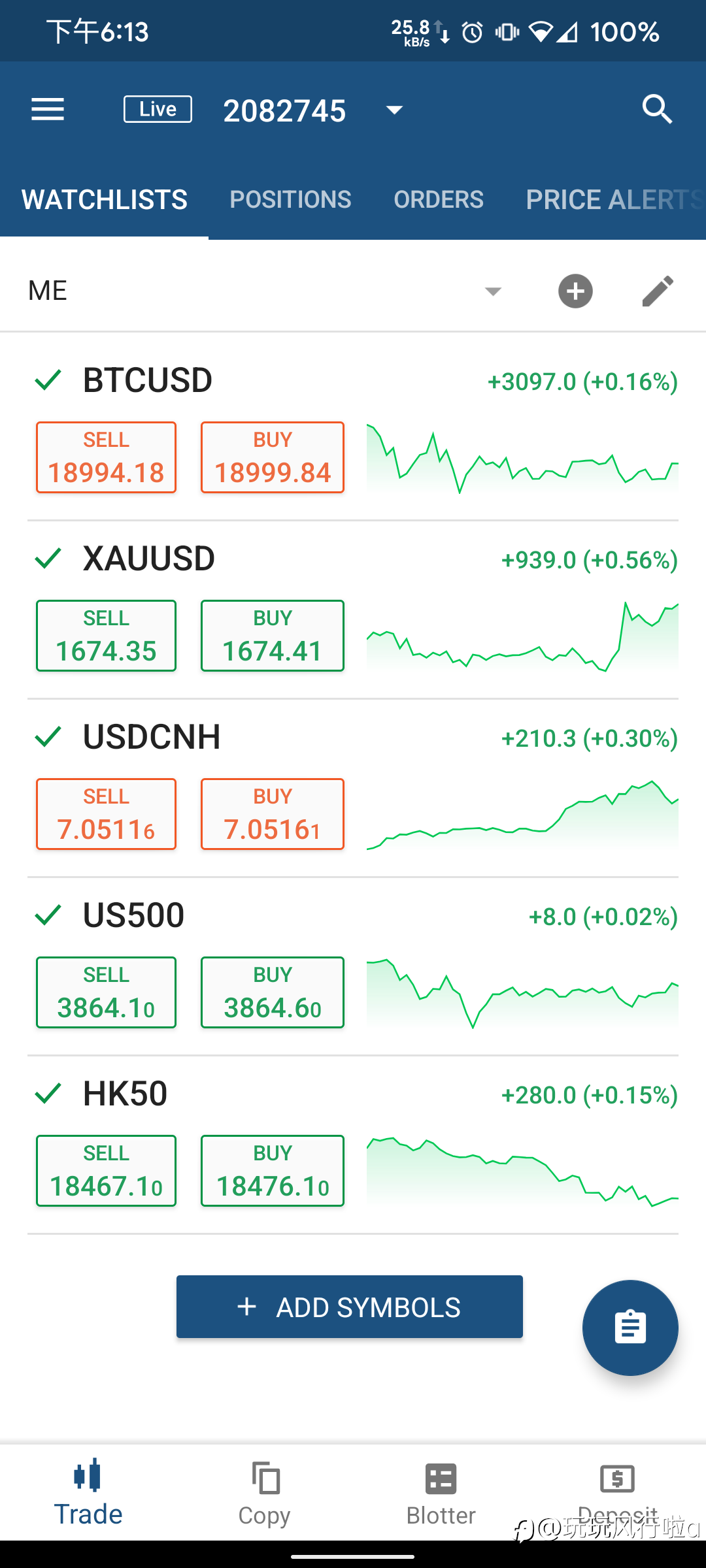Go to the PRICE ALERTS tab
Screen dimensions: 706x1568
click(614, 199)
